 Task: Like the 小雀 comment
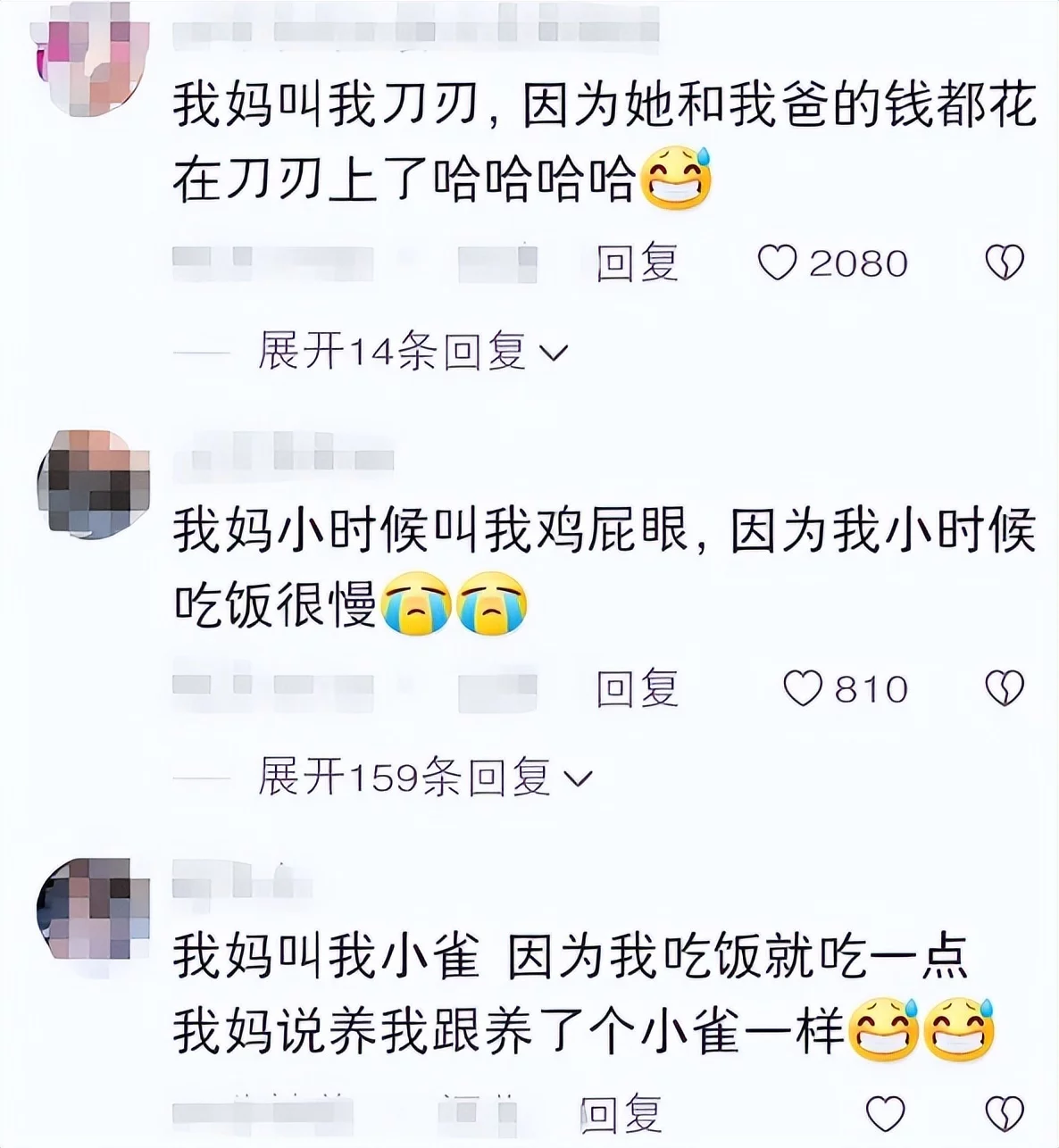pos(885,1114)
